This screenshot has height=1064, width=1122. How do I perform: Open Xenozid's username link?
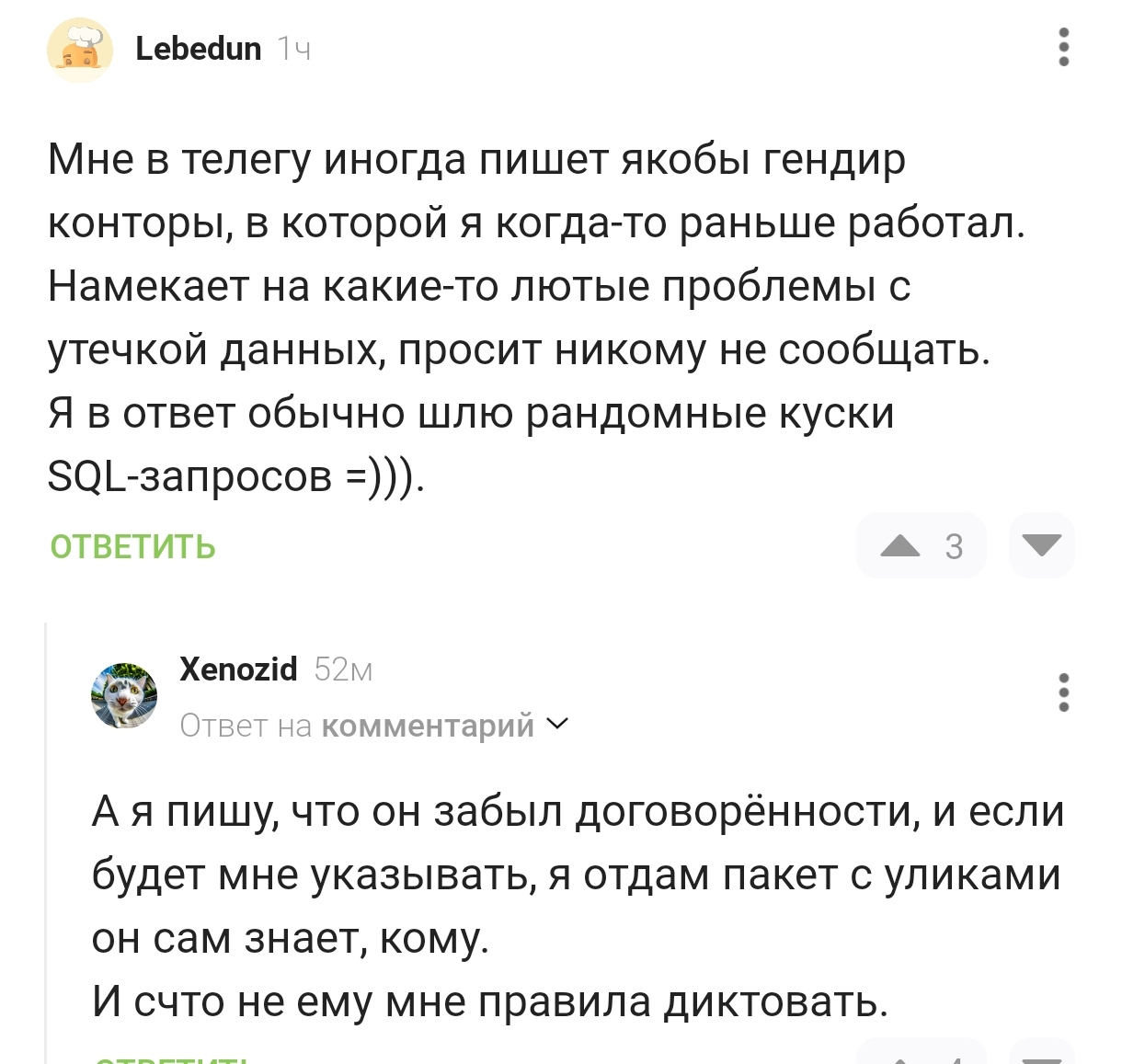pyautogui.click(x=238, y=669)
